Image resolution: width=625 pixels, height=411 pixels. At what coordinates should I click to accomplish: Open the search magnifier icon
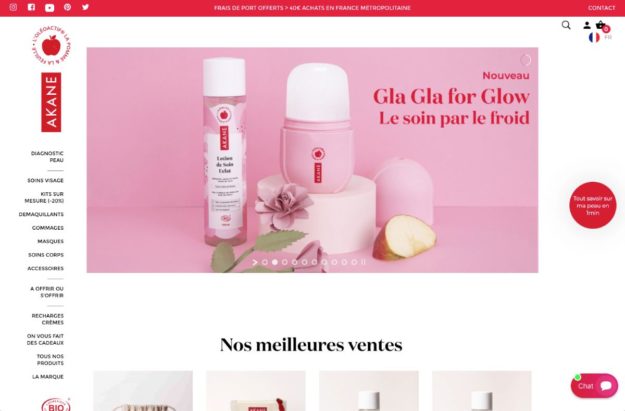[x=566, y=25]
